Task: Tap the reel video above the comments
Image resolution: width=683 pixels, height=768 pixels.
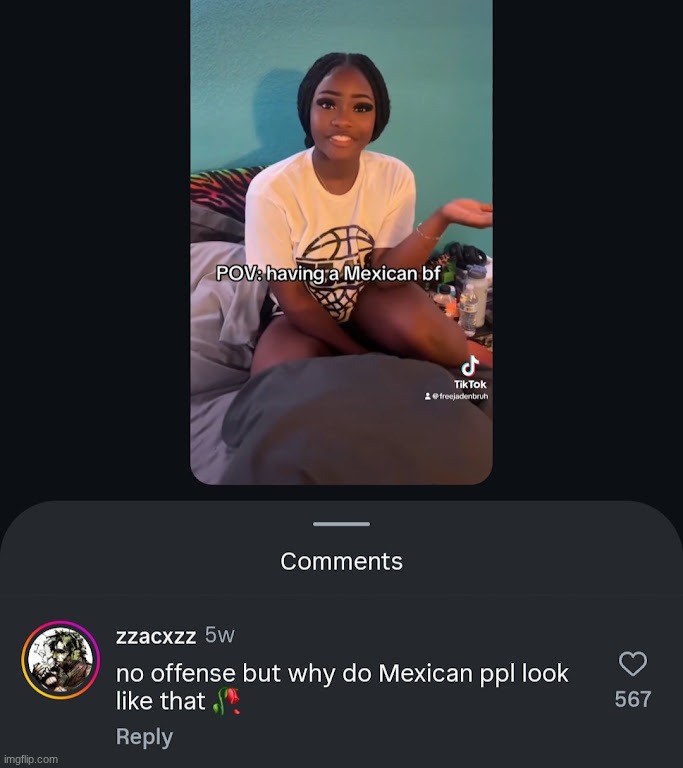Action: [341, 240]
